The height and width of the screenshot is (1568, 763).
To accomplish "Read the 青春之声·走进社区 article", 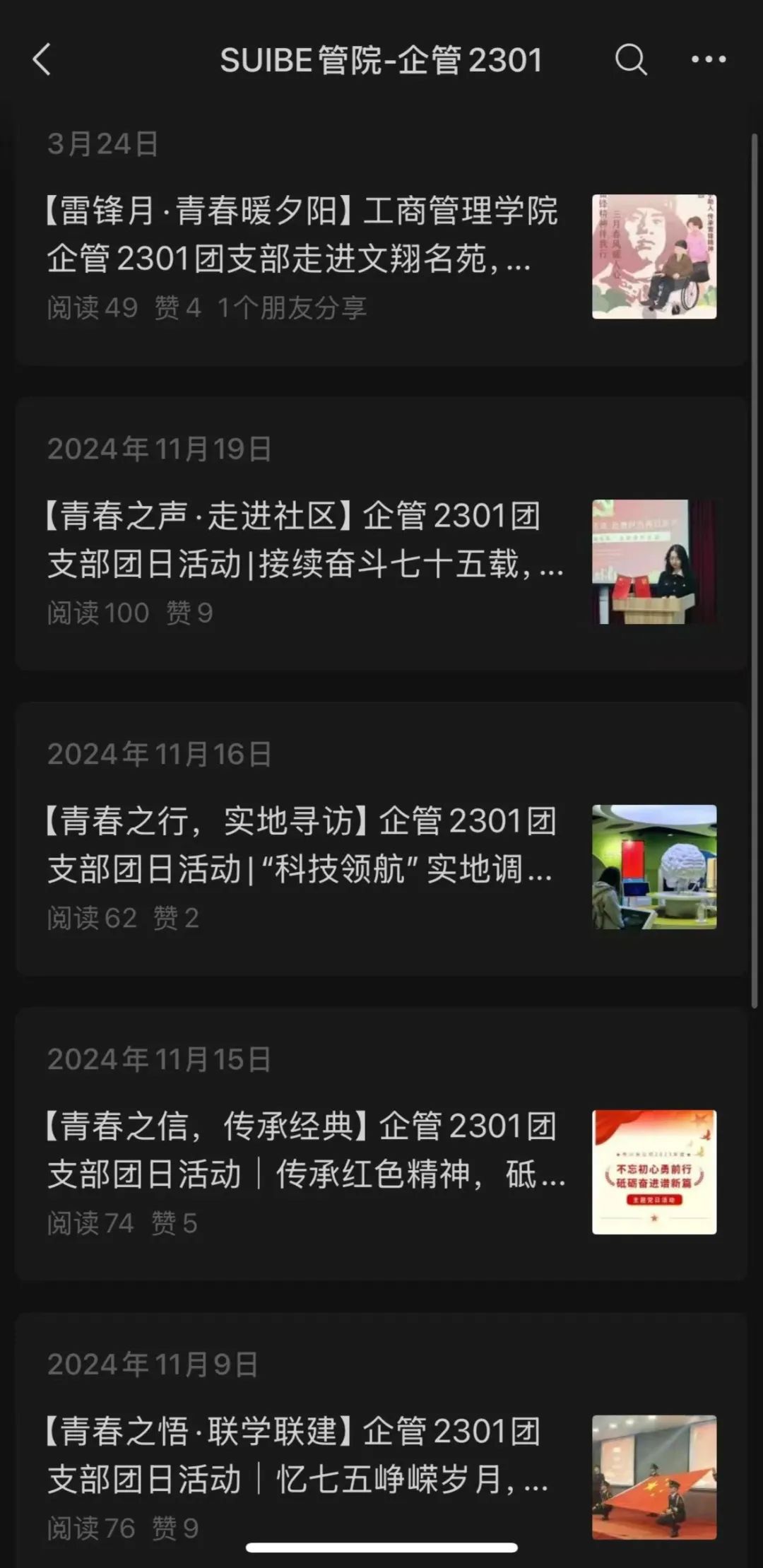I will (304, 540).
